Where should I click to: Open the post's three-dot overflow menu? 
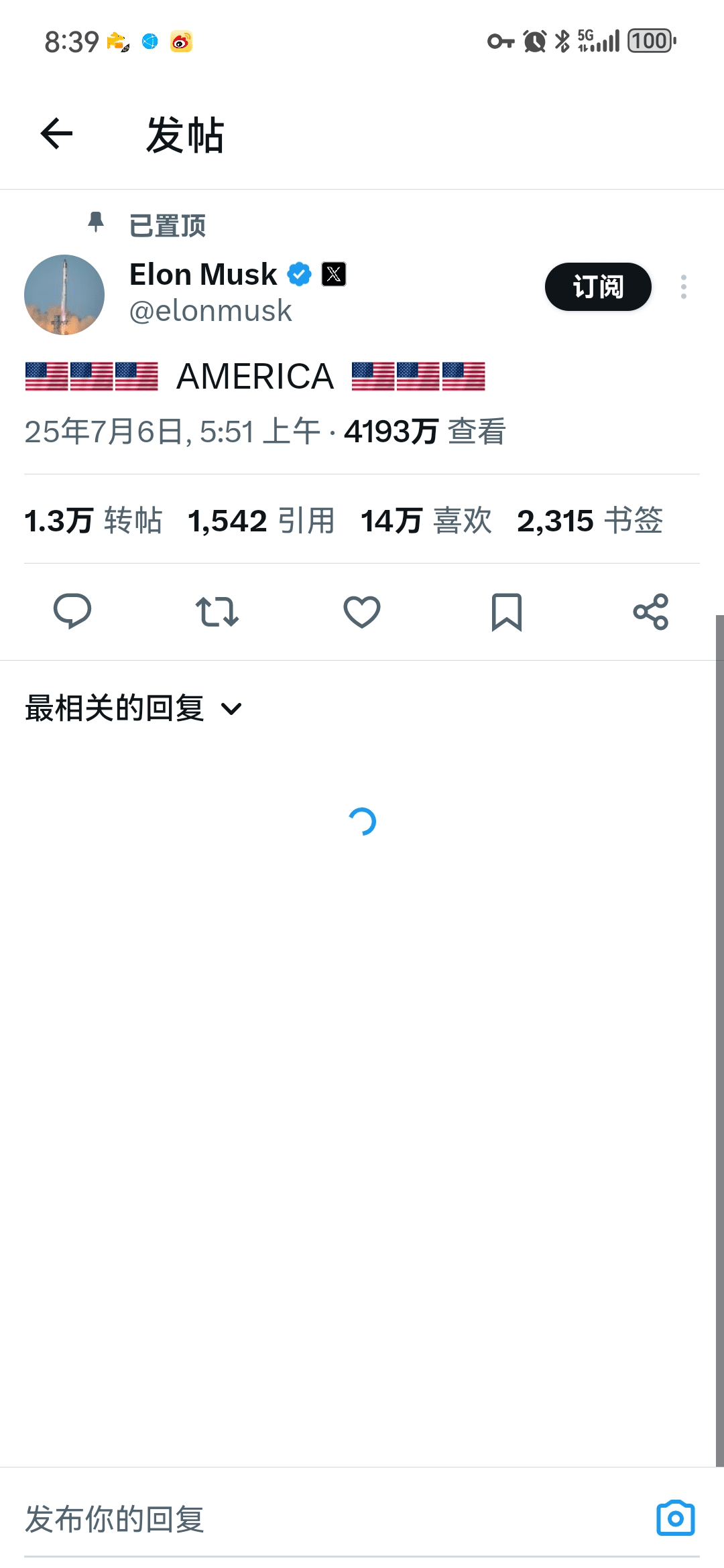pos(683,287)
